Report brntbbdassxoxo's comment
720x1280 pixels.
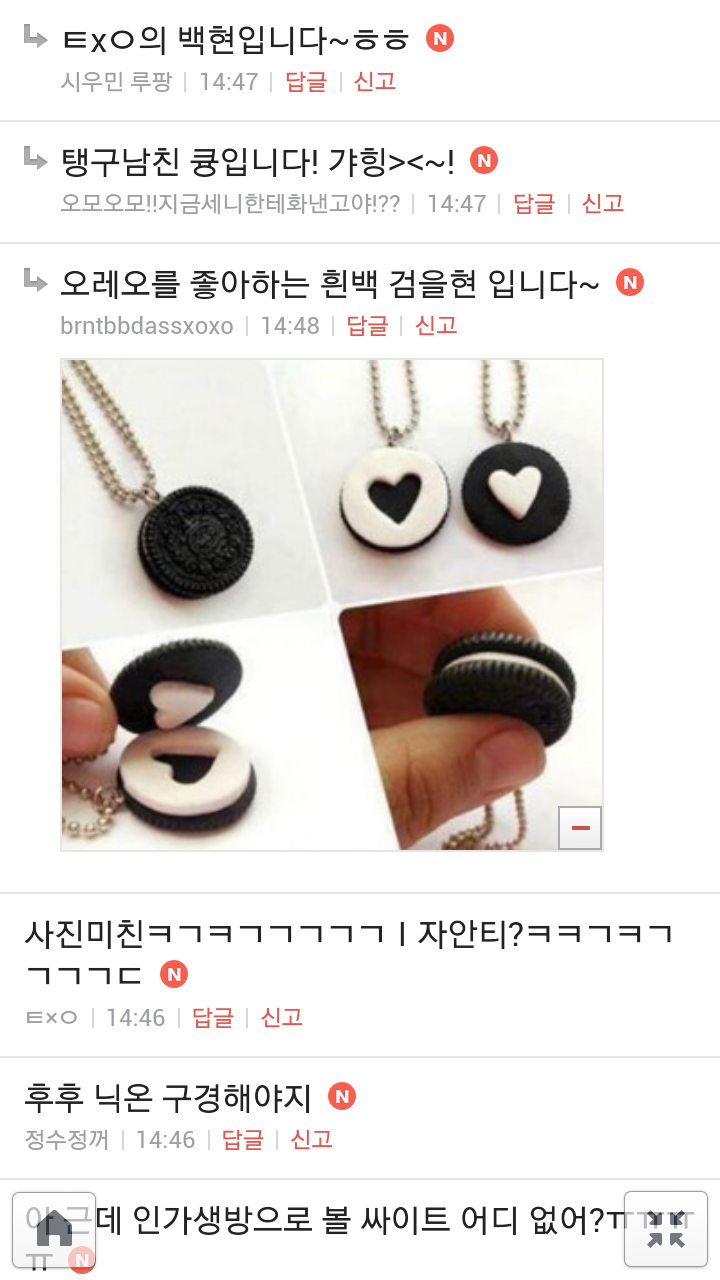click(436, 326)
